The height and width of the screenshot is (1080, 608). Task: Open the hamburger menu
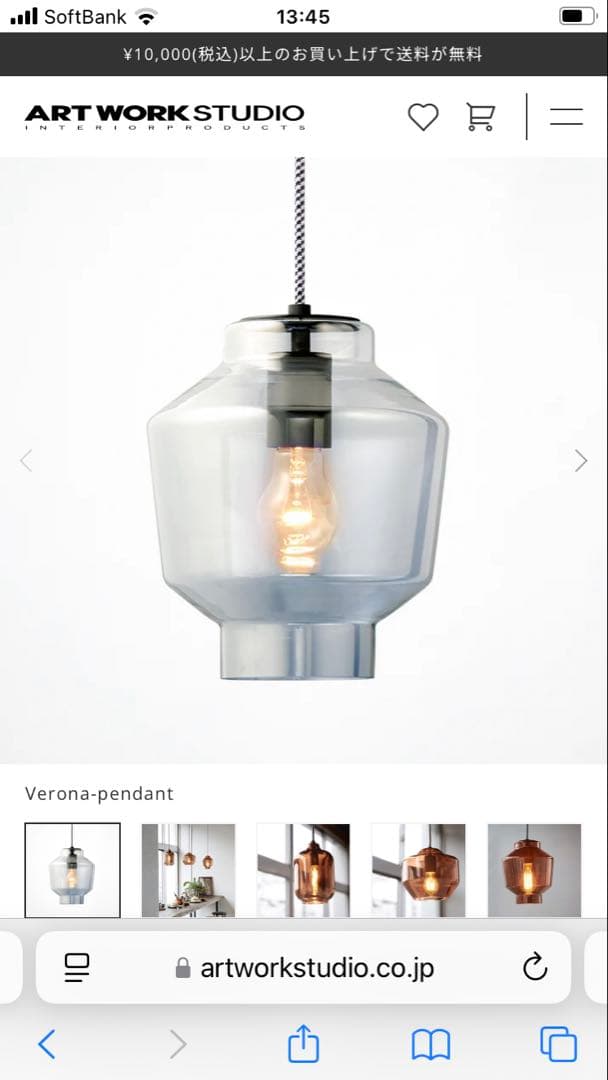tap(566, 117)
